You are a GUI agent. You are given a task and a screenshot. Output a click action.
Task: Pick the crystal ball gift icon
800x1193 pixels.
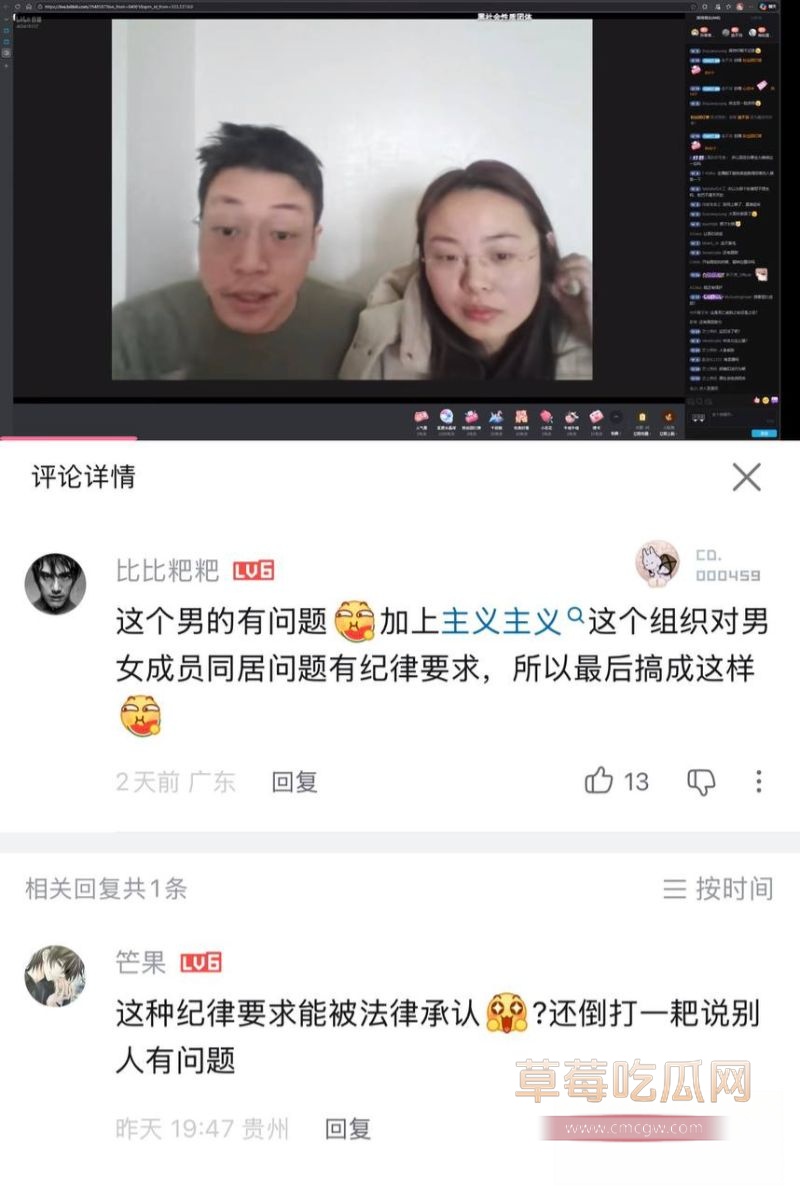[446, 414]
